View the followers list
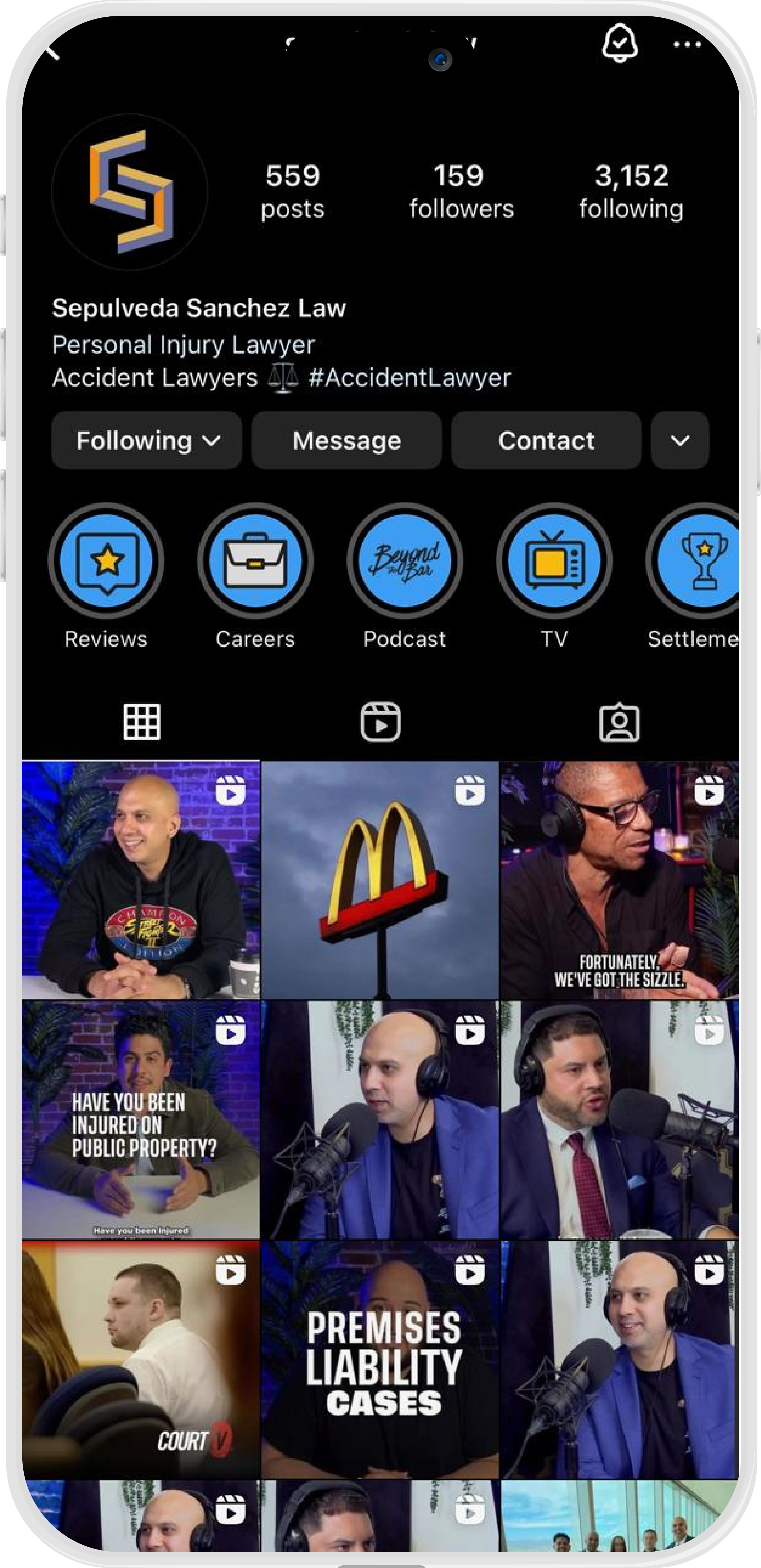The height and width of the screenshot is (1568, 761). (x=461, y=191)
